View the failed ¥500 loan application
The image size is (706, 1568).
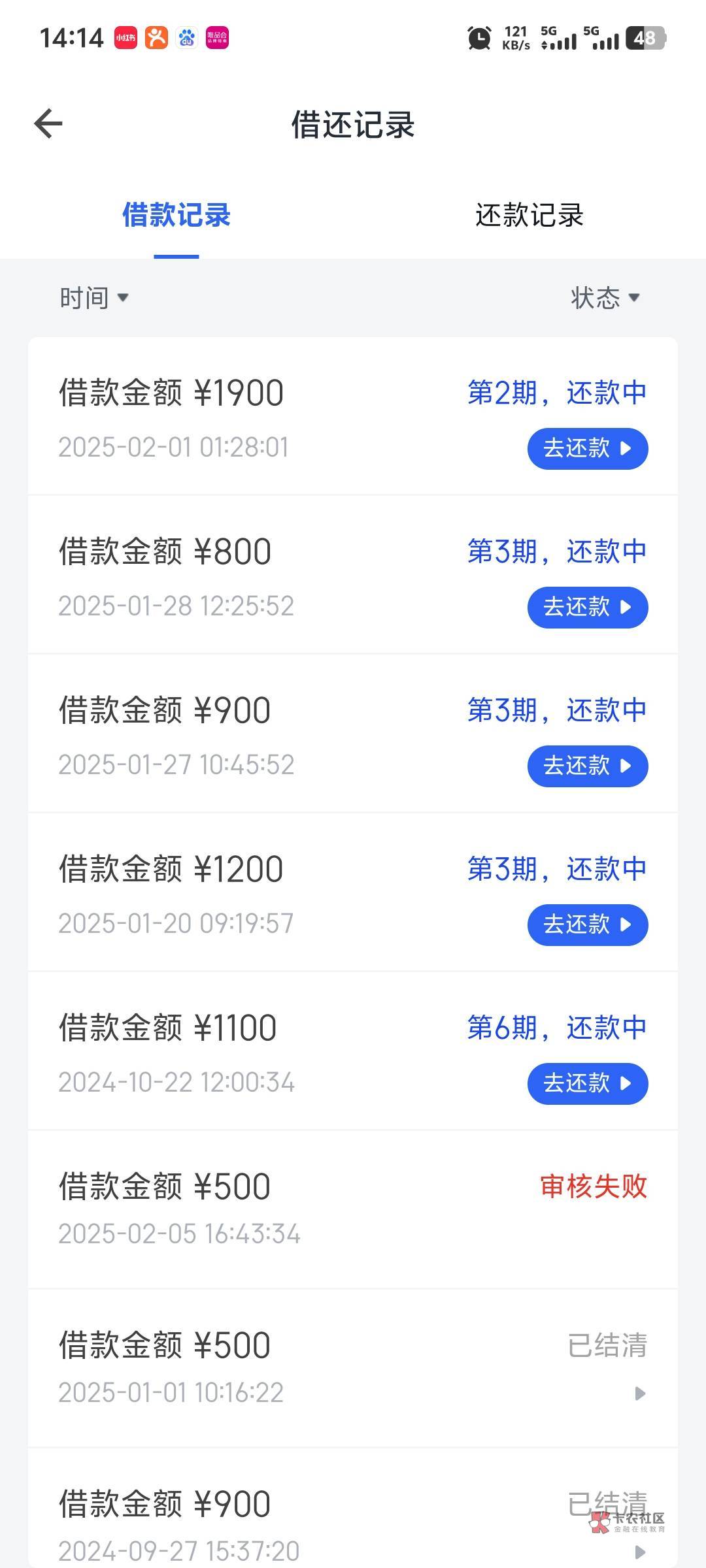(x=353, y=1209)
